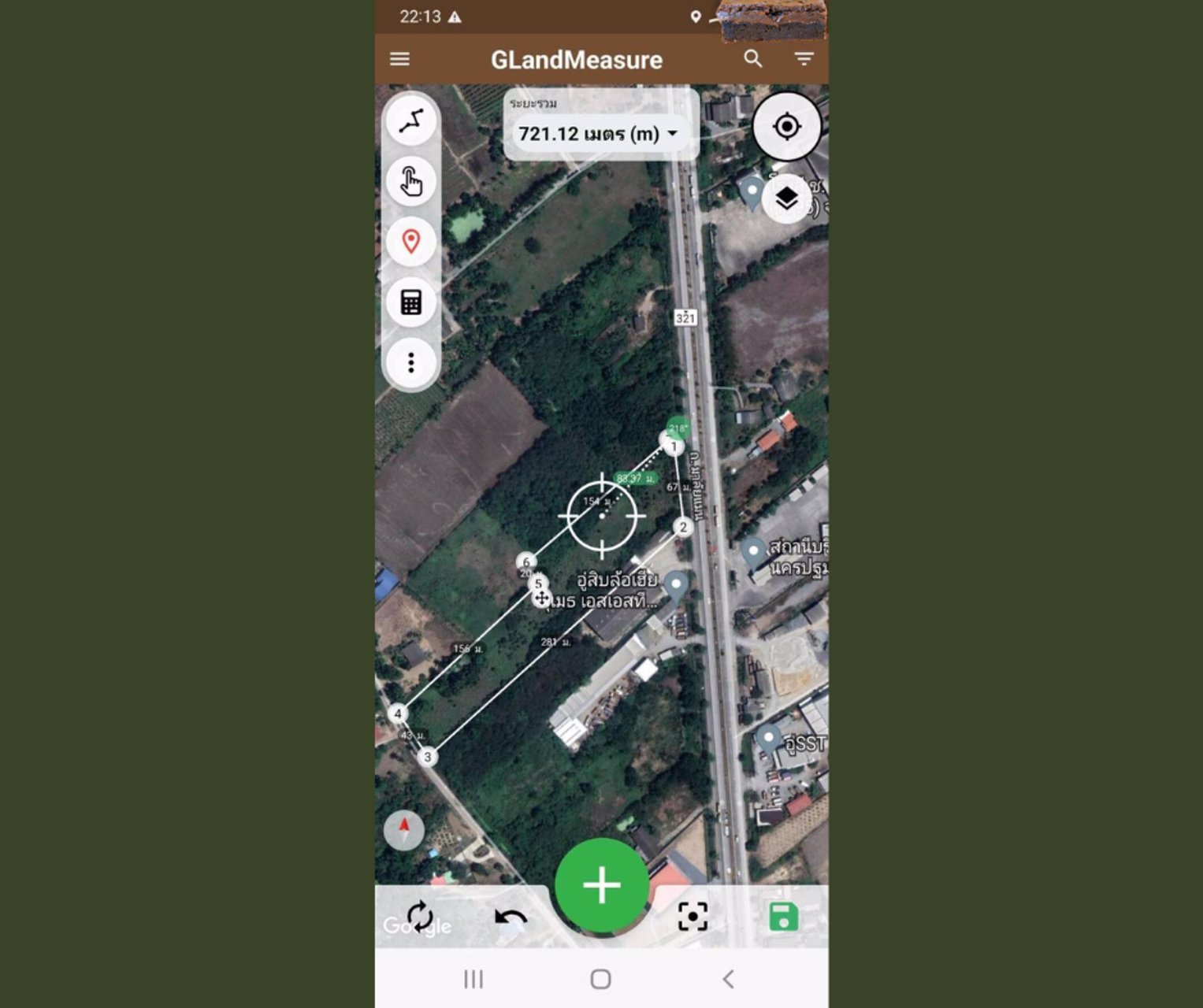Select marker point 4 on the map
This screenshot has width=1203, height=1008.
398,713
